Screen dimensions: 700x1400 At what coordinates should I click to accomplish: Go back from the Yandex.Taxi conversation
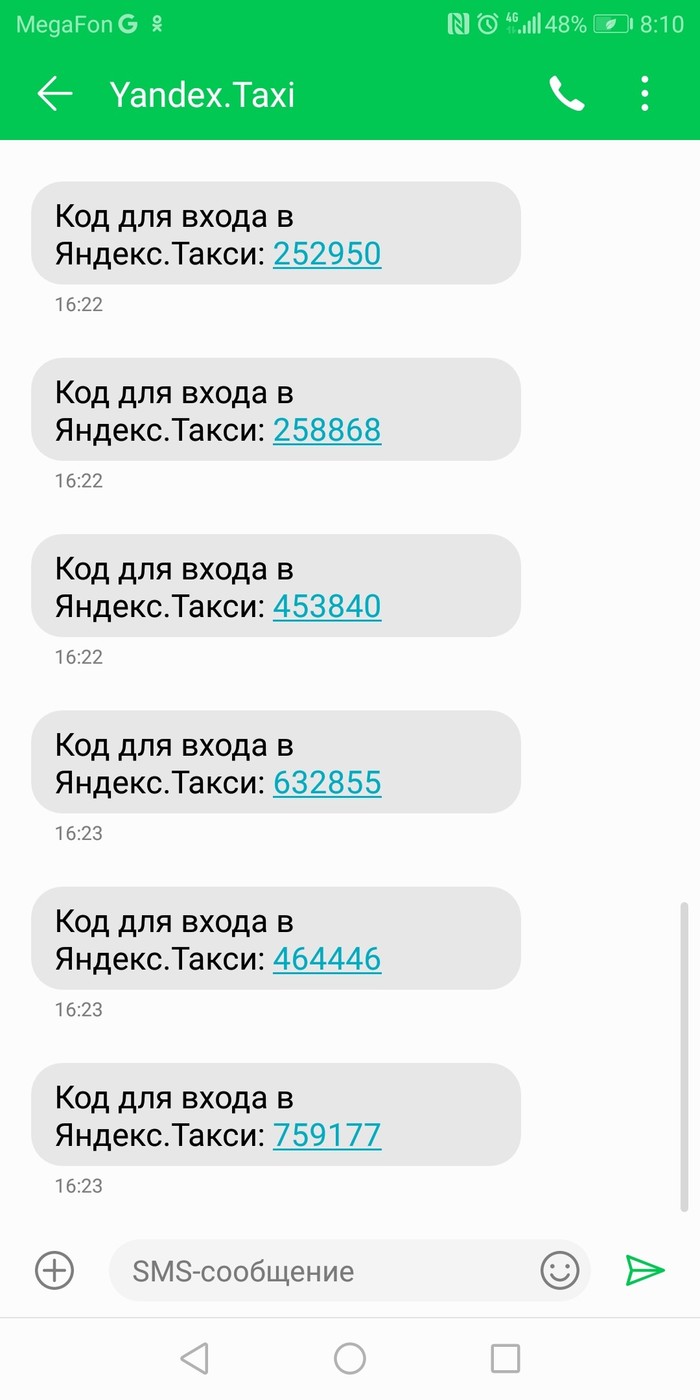click(55, 94)
